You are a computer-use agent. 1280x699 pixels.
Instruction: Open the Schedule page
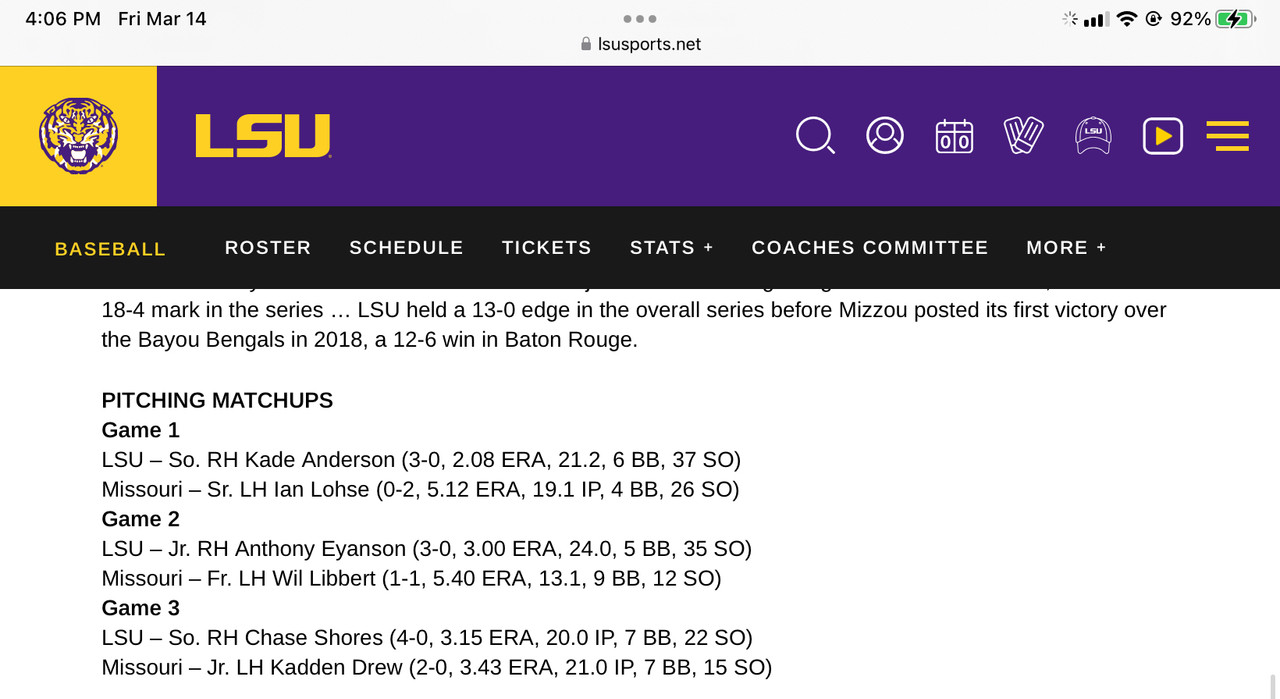[406, 247]
